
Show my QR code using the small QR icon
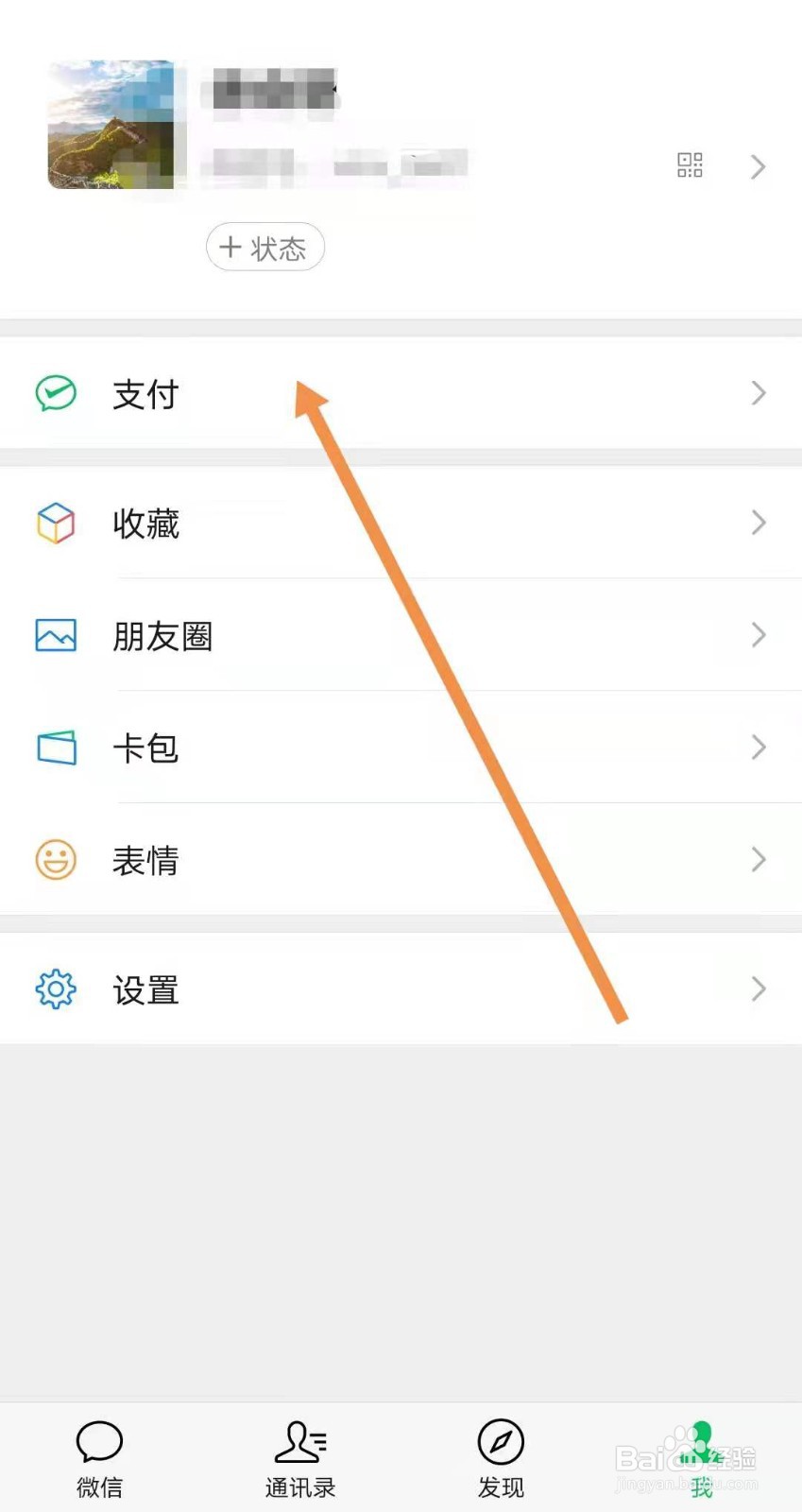[x=690, y=165]
